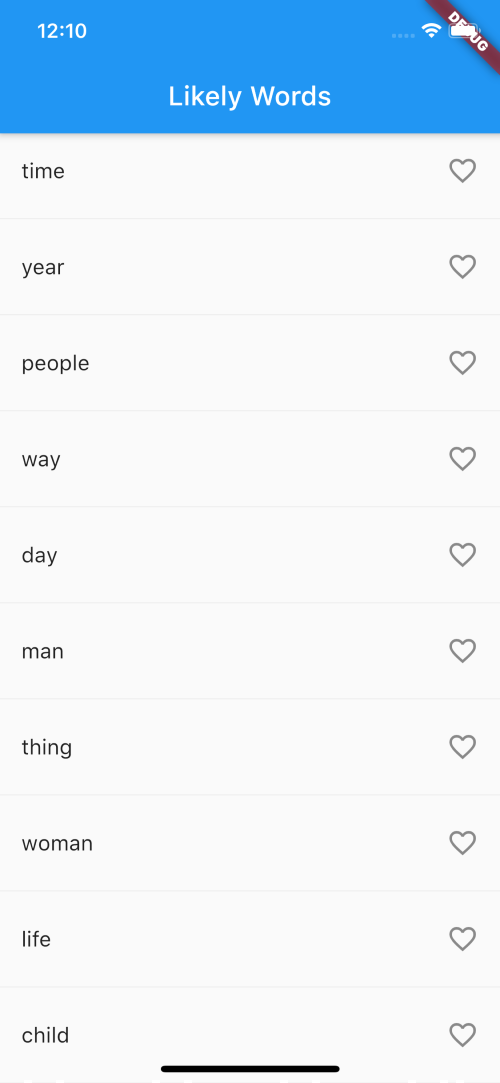Mark 'way' as a favorite
Viewport: 500px width, 1083px height.
click(463, 459)
